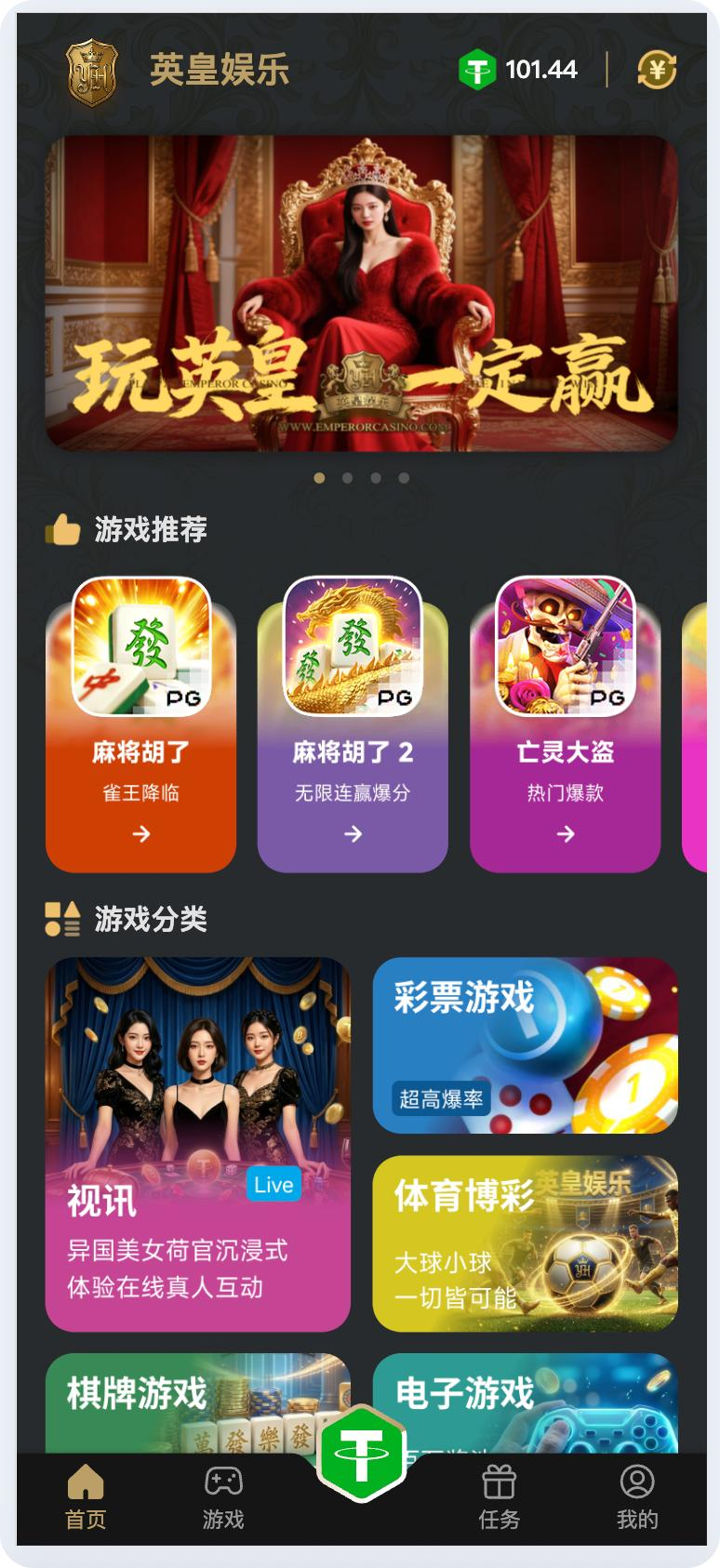Open the 体育博彩 sports betting category
The width and height of the screenshot is (720, 1568).
click(x=525, y=1242)
